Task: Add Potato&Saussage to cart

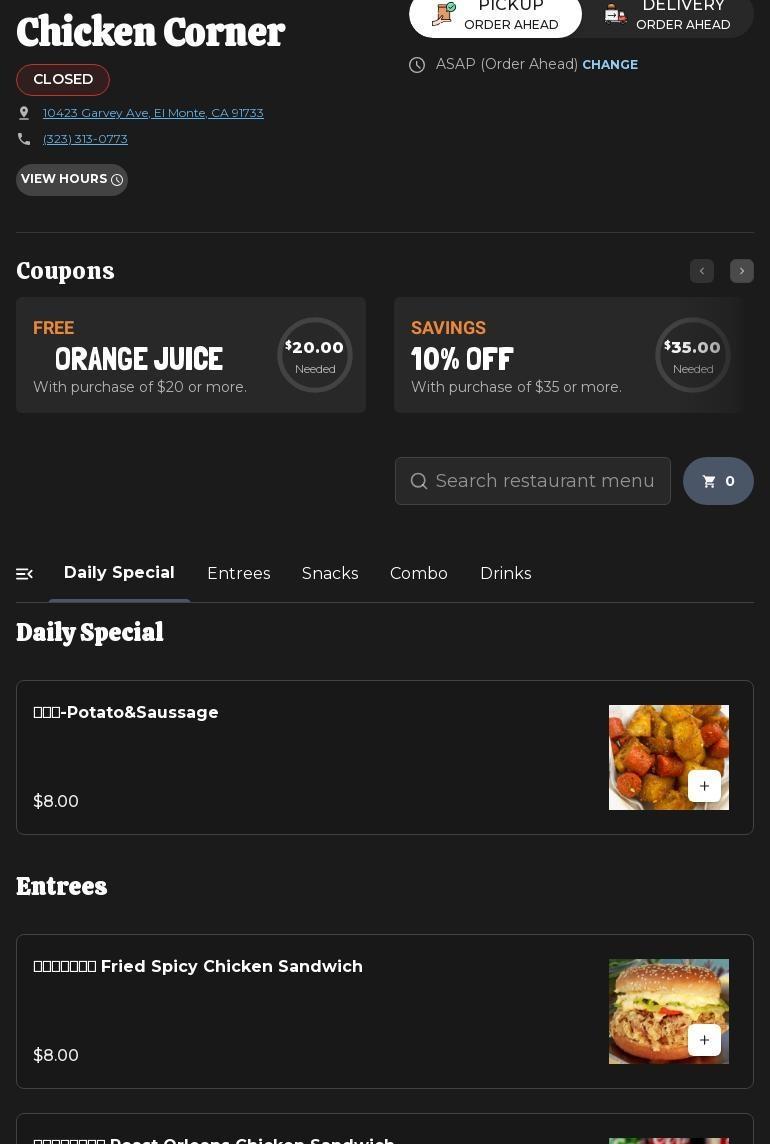Action: tap(704, 786)
